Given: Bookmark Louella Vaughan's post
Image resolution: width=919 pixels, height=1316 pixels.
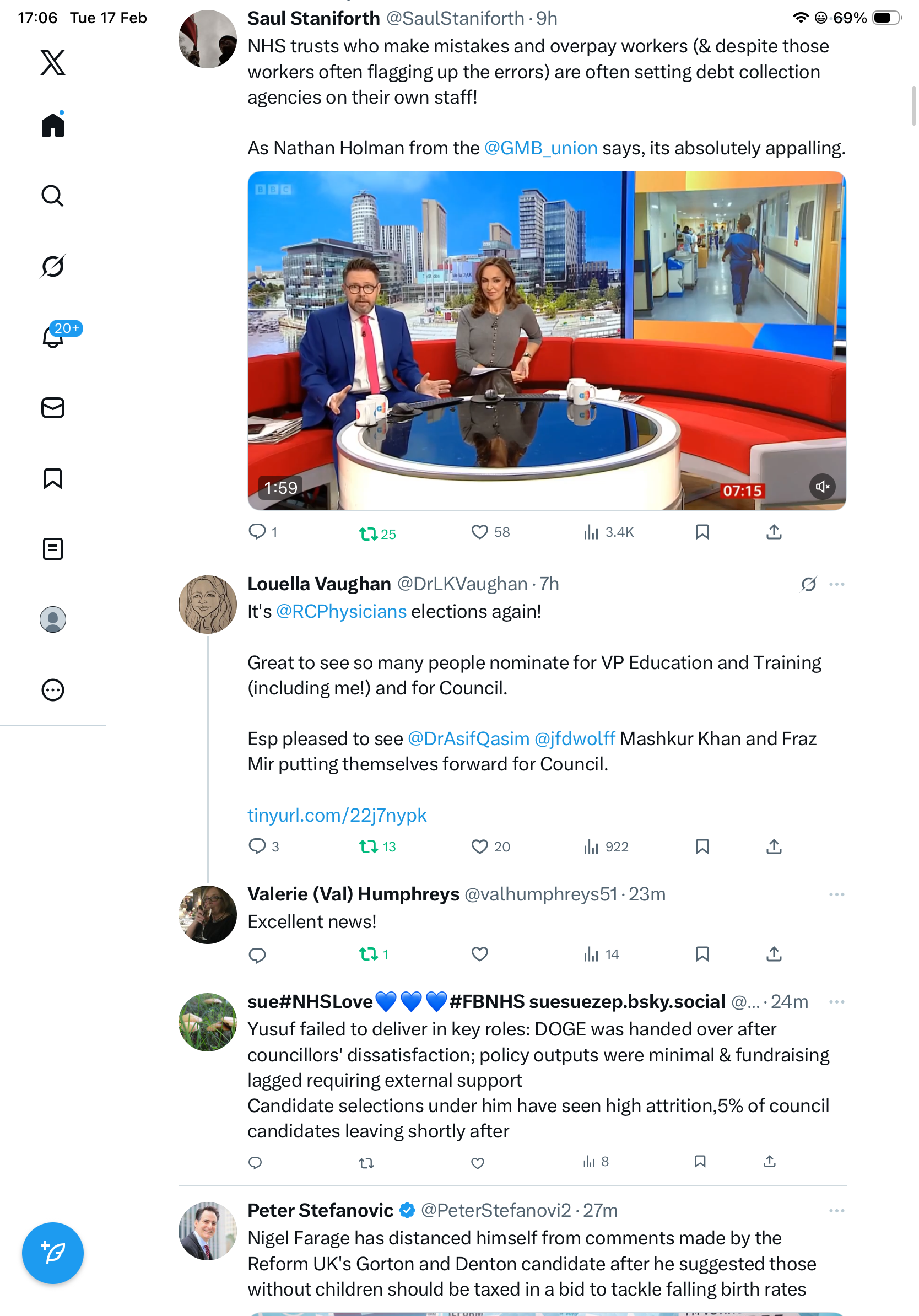Looking at the screenshot, I should point(702,846).
